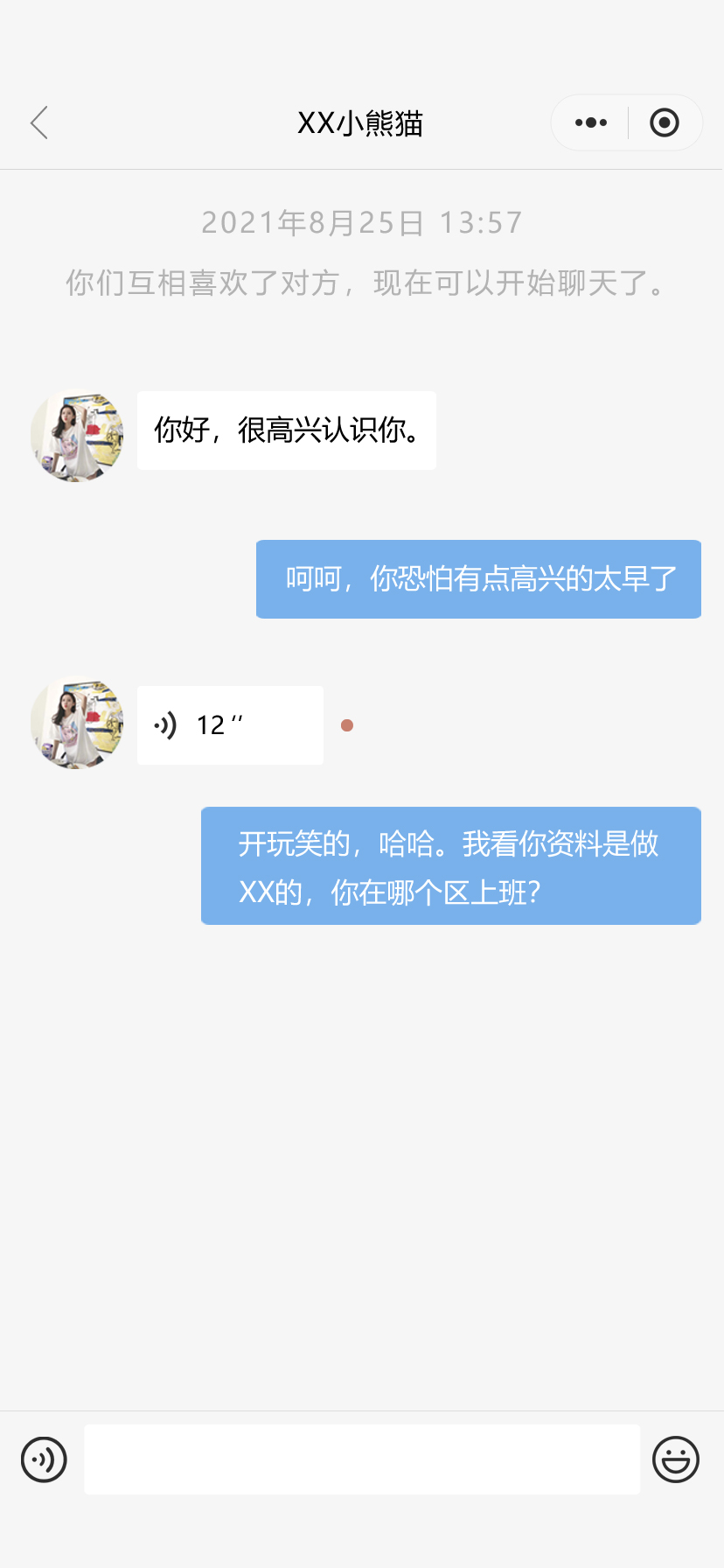Viewport: 724px width, 1568px height.
Task: Tap the chat title XX小熊猫
Action: click(x=361, y=123)
